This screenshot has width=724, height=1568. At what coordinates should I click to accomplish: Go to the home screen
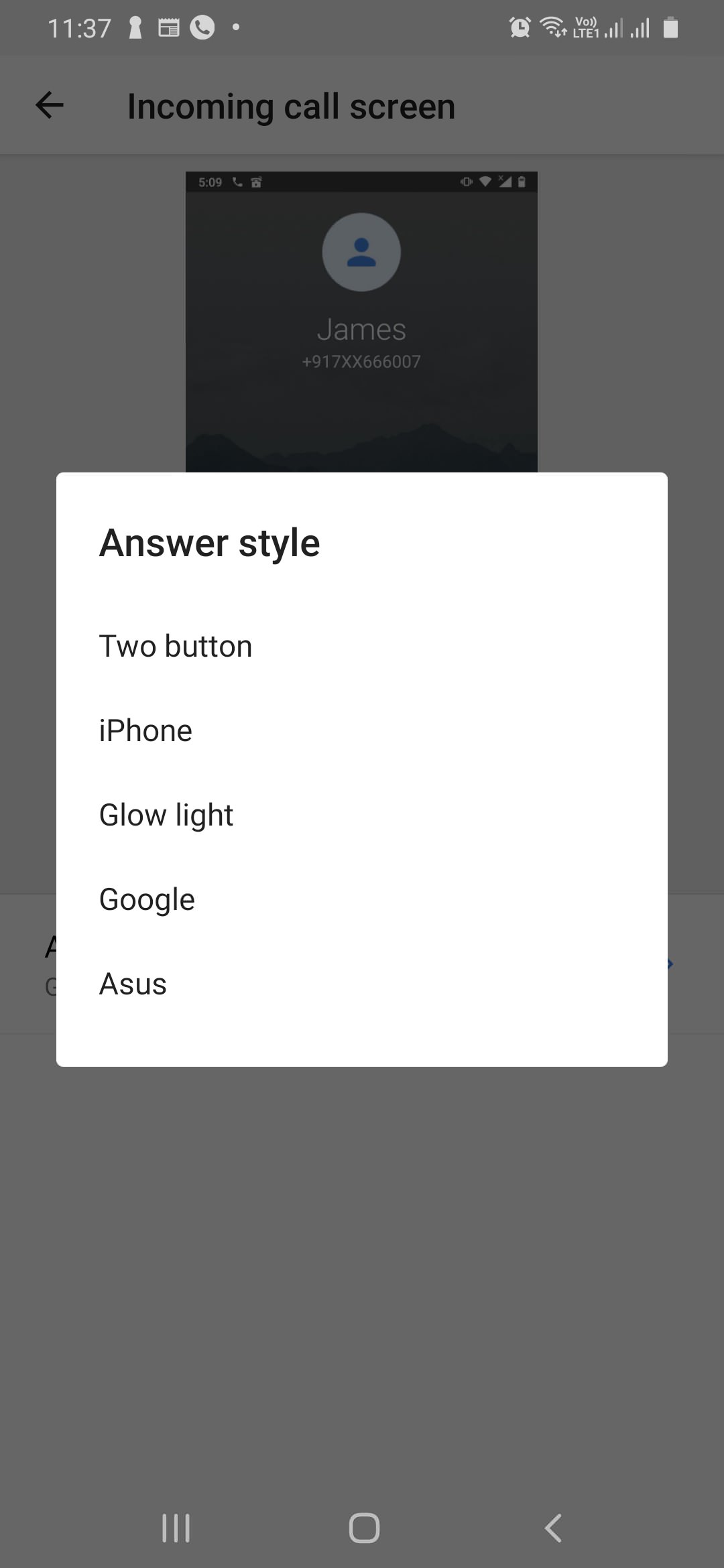click(364, 1528)
